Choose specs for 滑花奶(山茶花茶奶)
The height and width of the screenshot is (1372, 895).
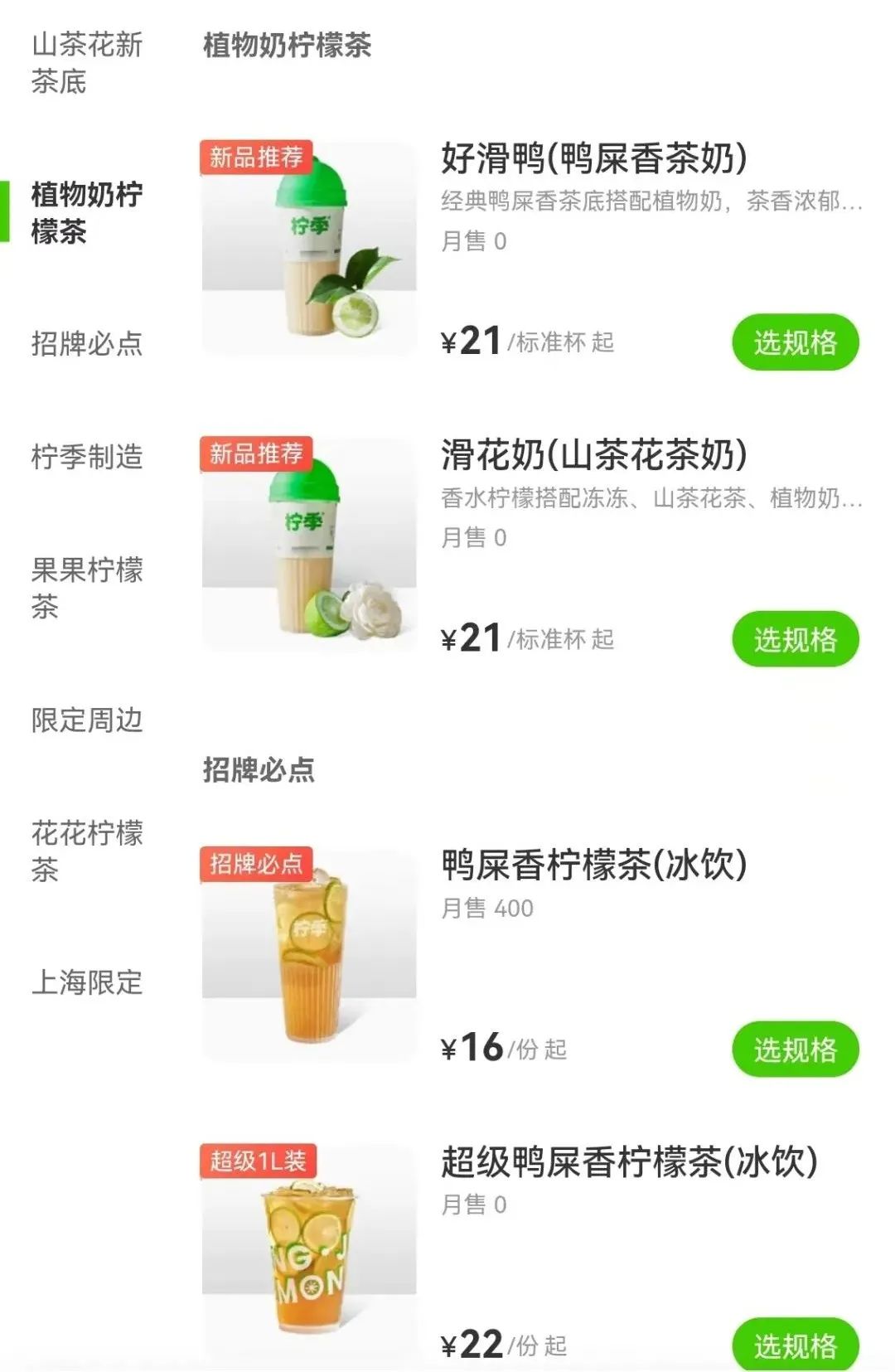[x=795, y=639]
